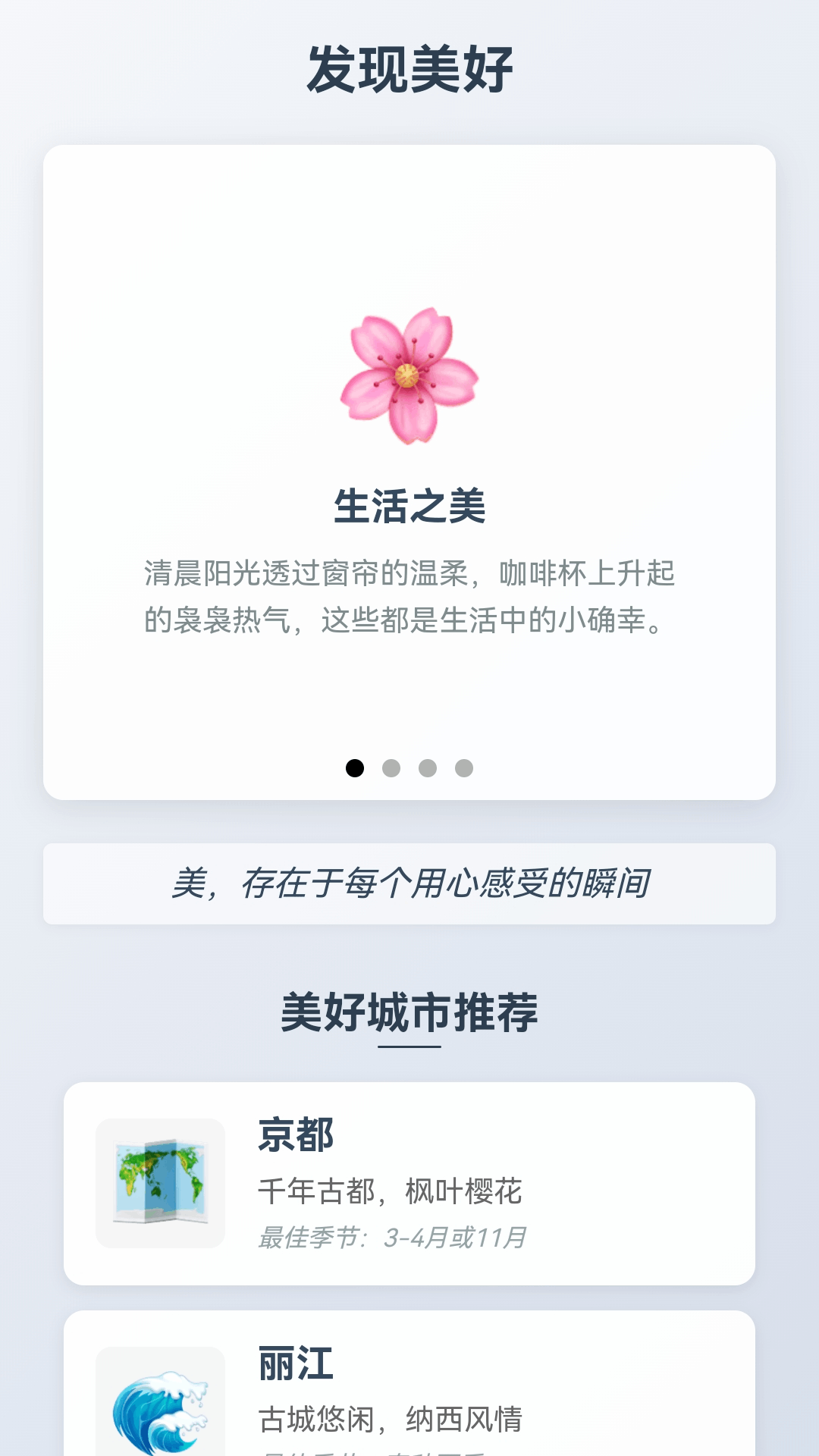This screenshot has width=819, height=1456.
Task: Tap the 千年古都，枫叶樱花 description link
Action: [391, 1190]
